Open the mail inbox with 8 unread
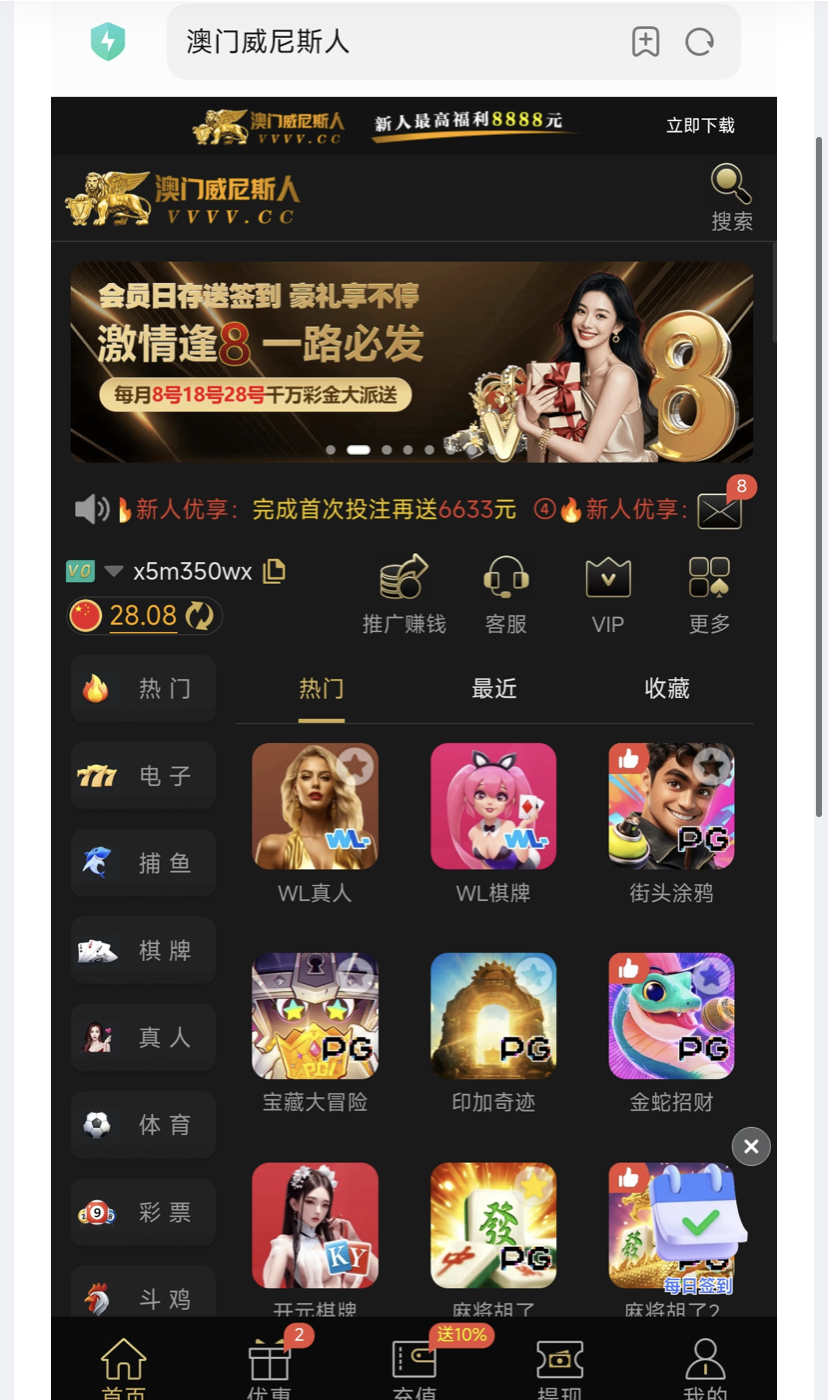 pyautogui.click(x=720, y=511)
